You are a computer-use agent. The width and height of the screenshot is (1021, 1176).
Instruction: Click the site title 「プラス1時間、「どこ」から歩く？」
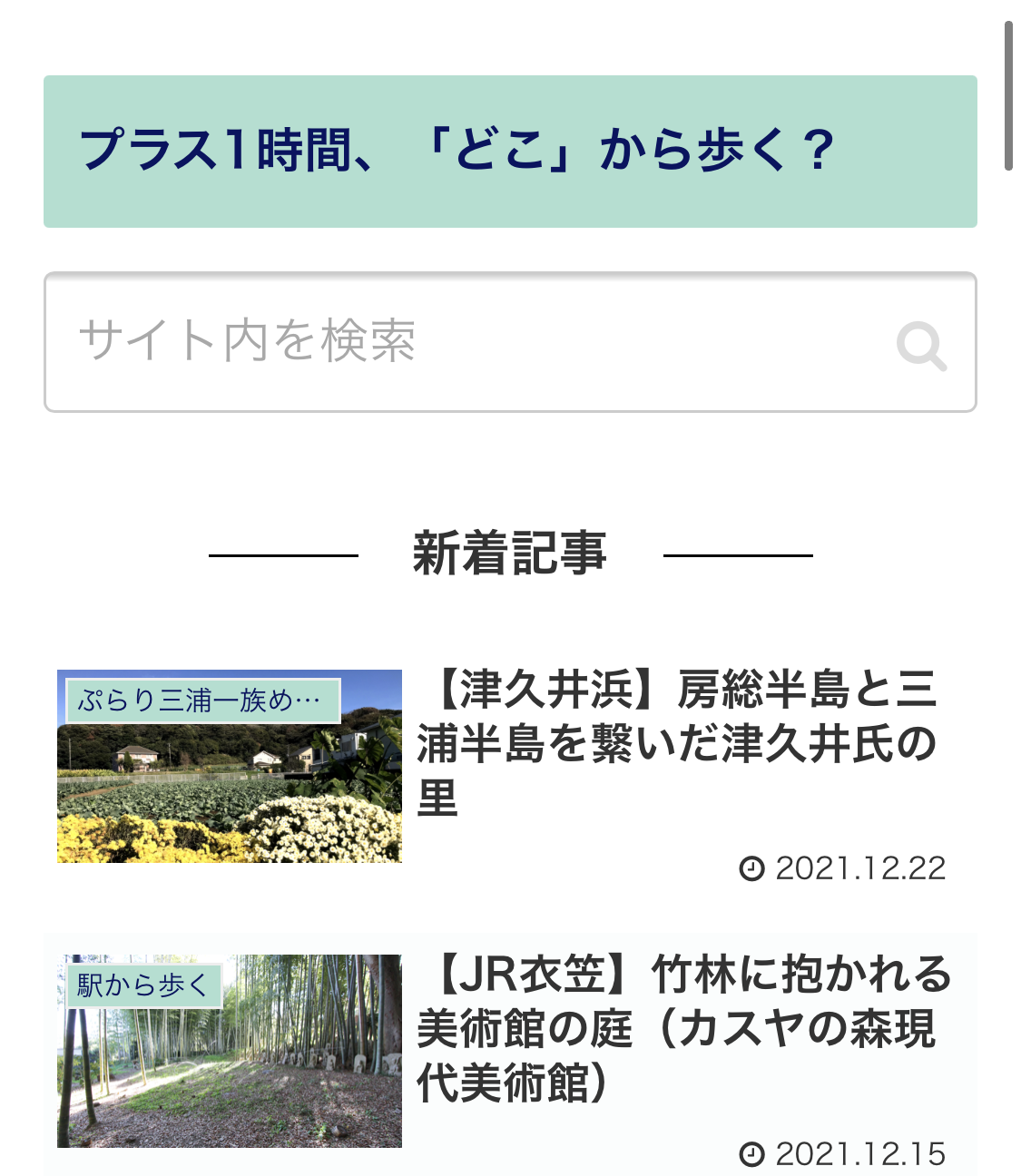pos(460,149)
